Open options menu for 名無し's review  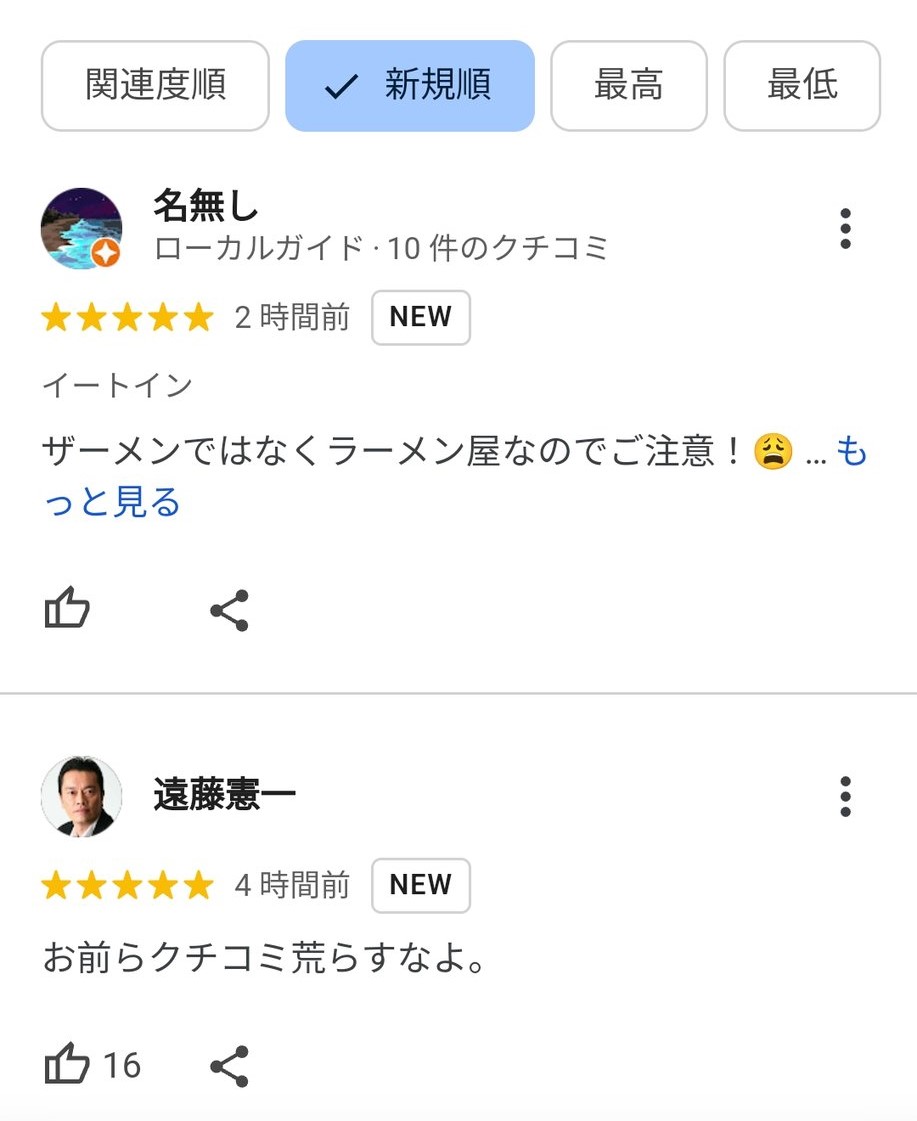[x=847, y=227]
